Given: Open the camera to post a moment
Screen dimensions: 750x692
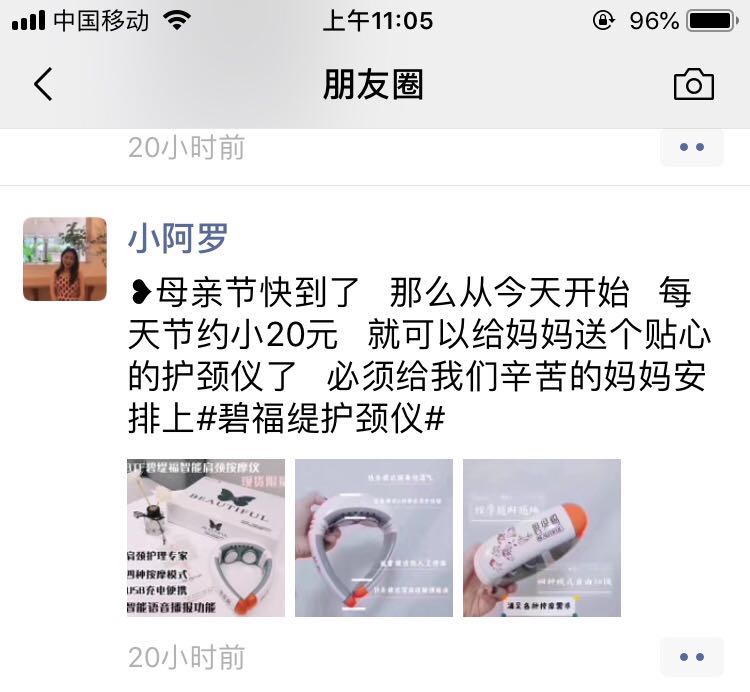Looking at the screenshot, I should point(693,85).
